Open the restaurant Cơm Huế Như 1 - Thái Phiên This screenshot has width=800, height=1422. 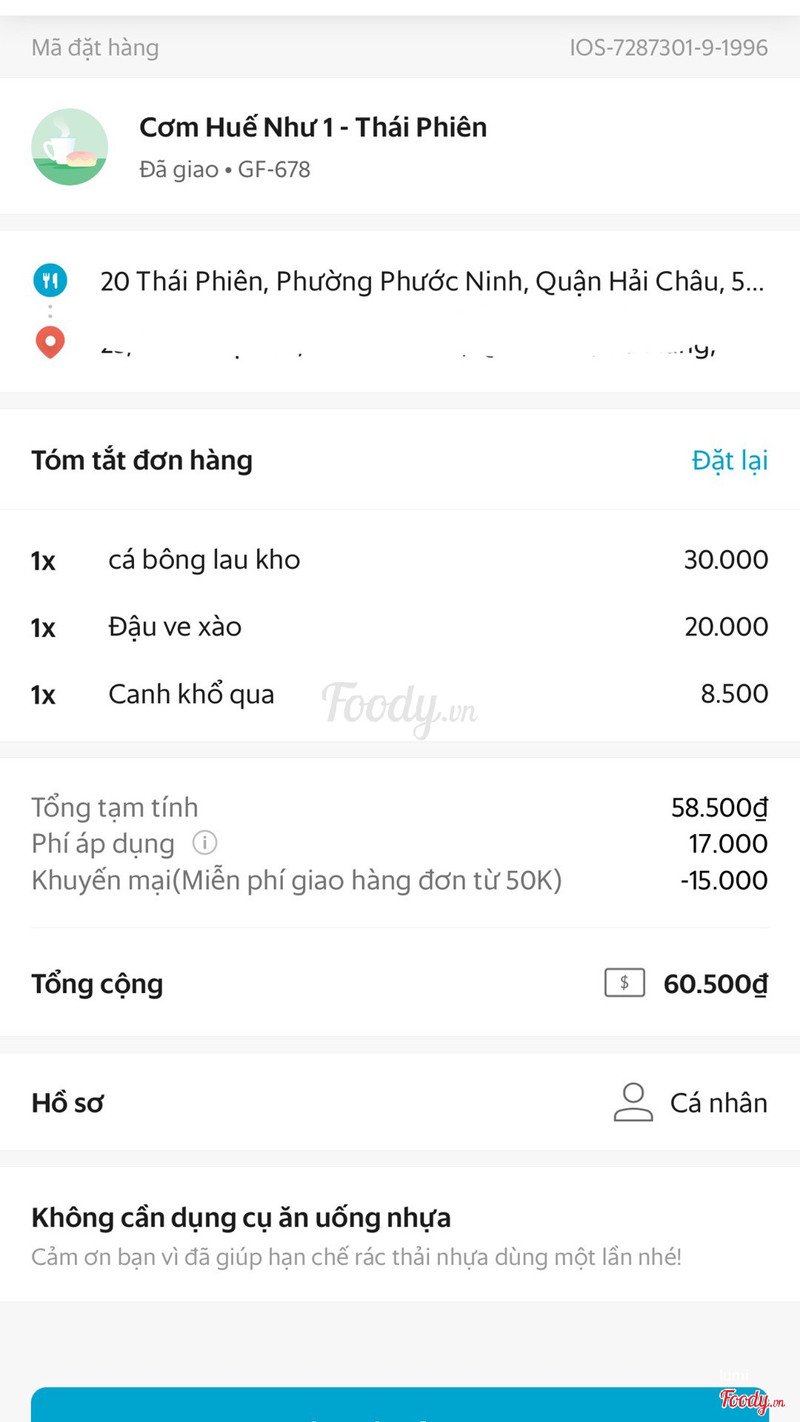click(x=312, y=128)
